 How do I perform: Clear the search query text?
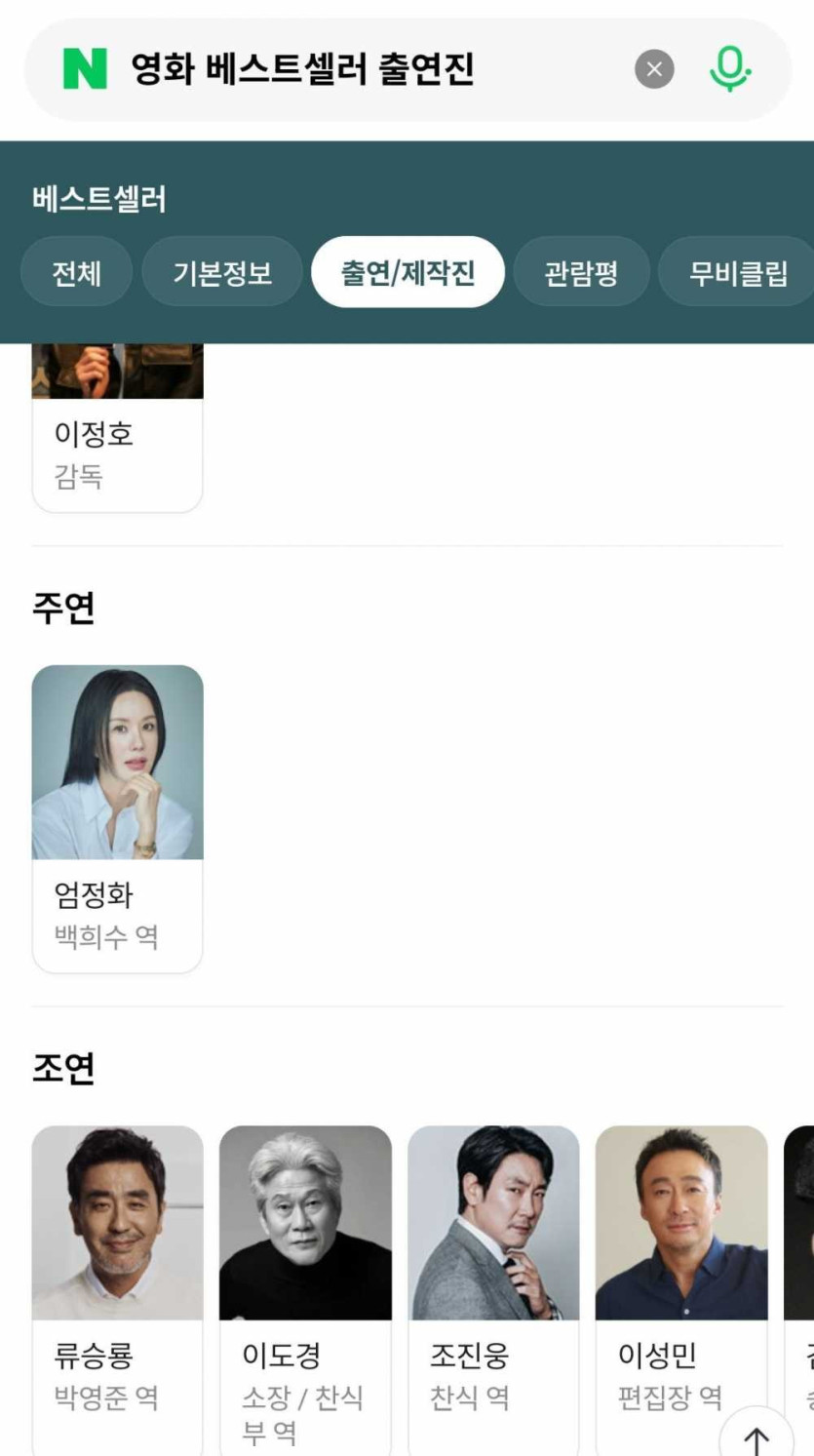[x=654, y=69]
